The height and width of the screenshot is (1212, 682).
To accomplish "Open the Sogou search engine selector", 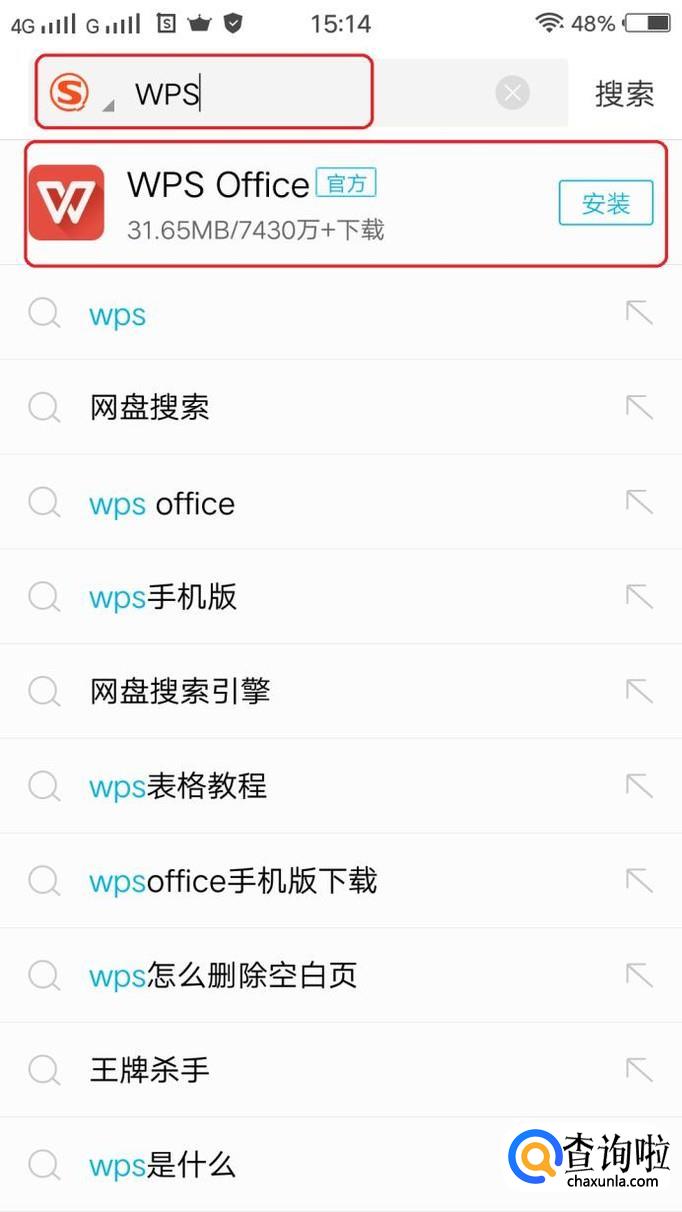I will [x=76, y=94].
